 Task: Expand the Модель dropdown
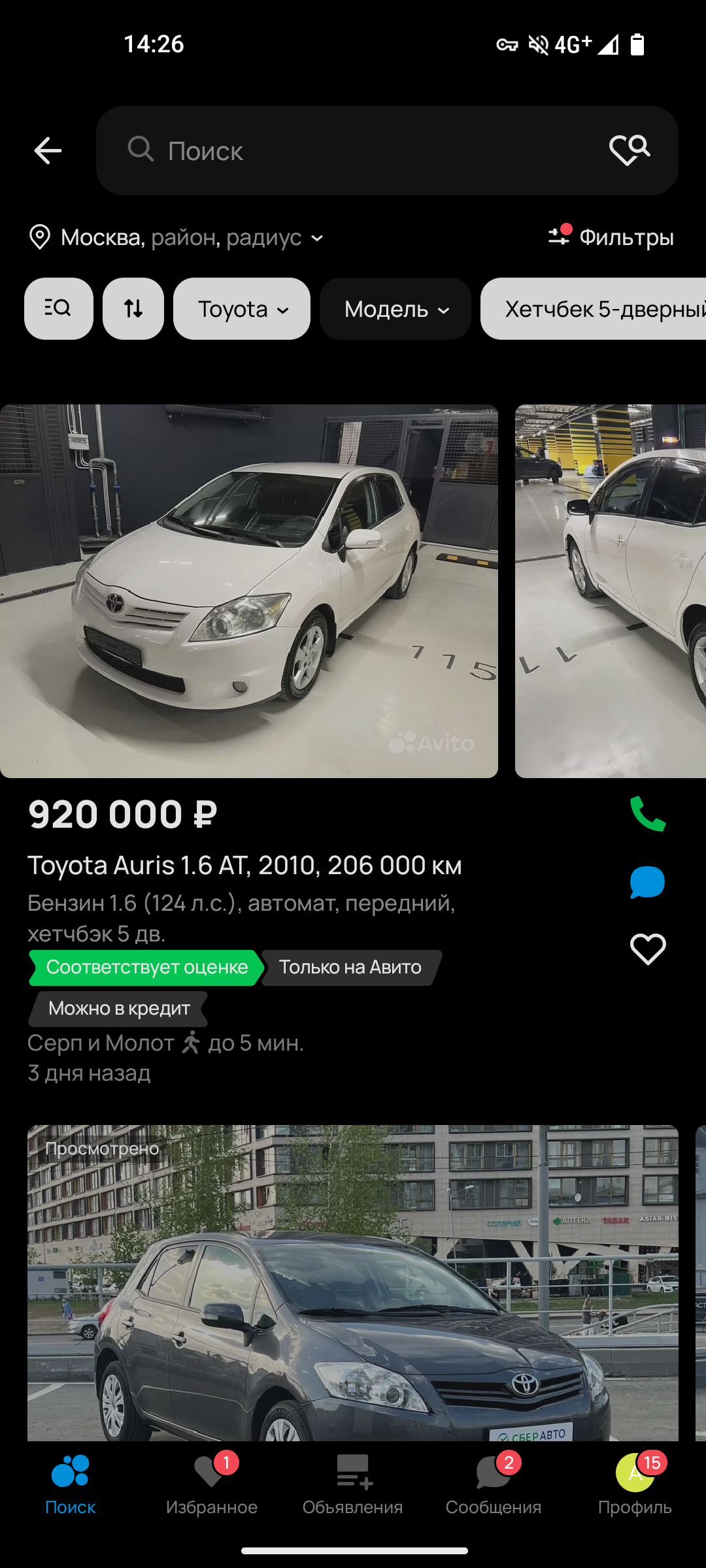click(395, 308)
